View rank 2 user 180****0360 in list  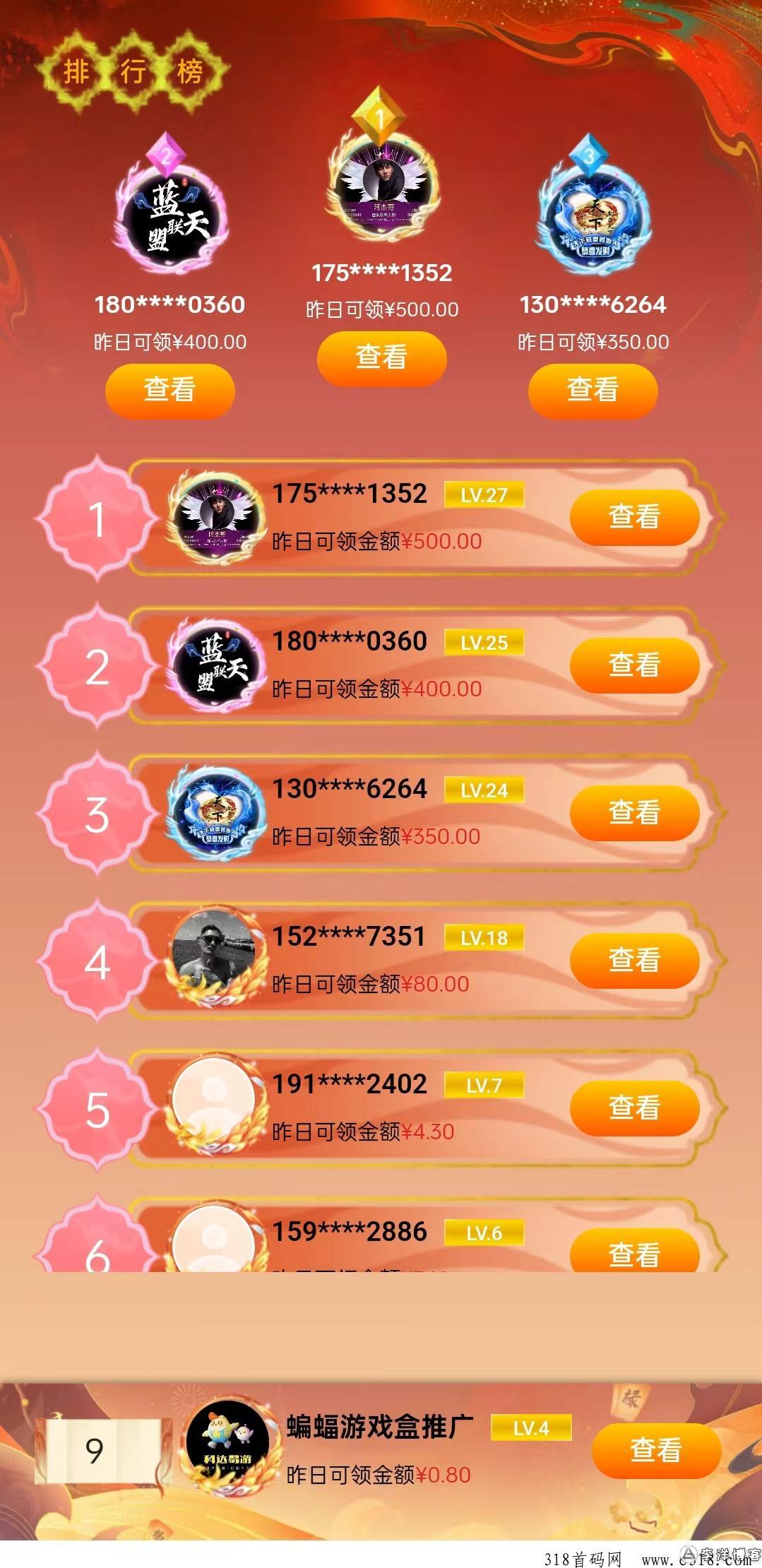[634, 665]
